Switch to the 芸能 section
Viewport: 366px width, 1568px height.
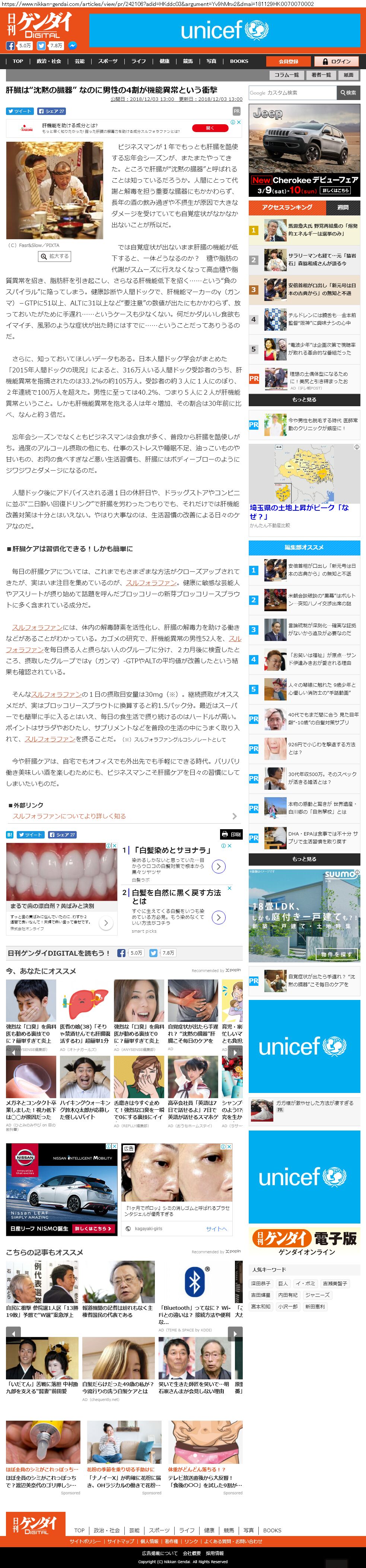pos(80,61)
